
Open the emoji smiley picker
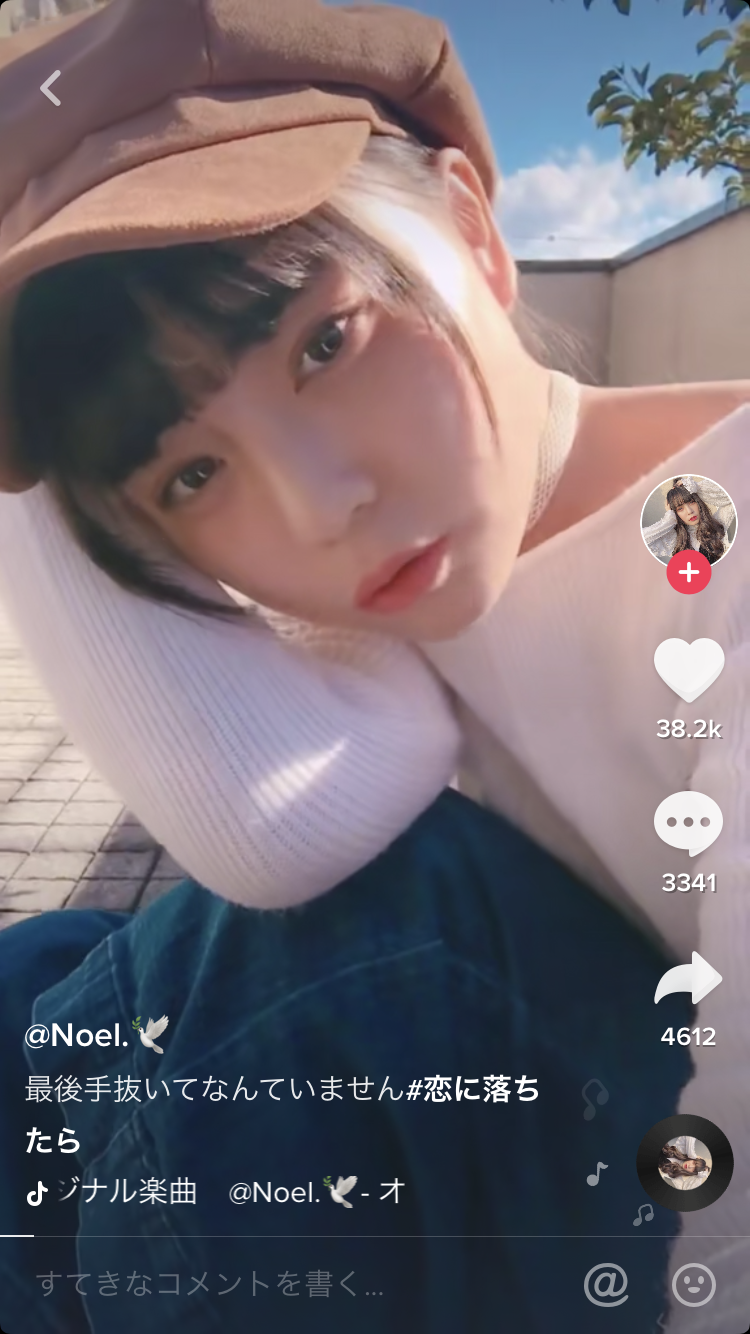693,1284
